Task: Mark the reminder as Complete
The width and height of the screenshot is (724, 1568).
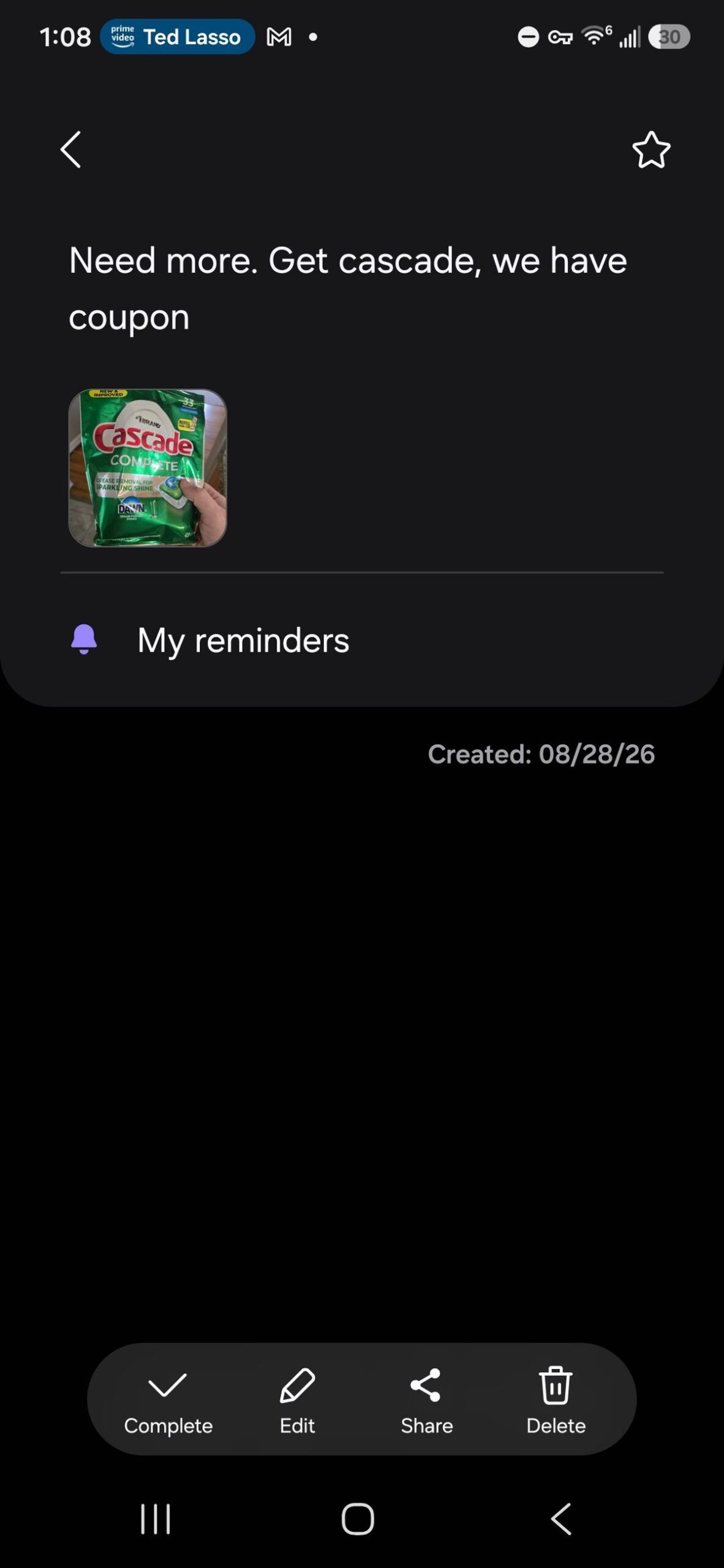Action: (168, 1400)
